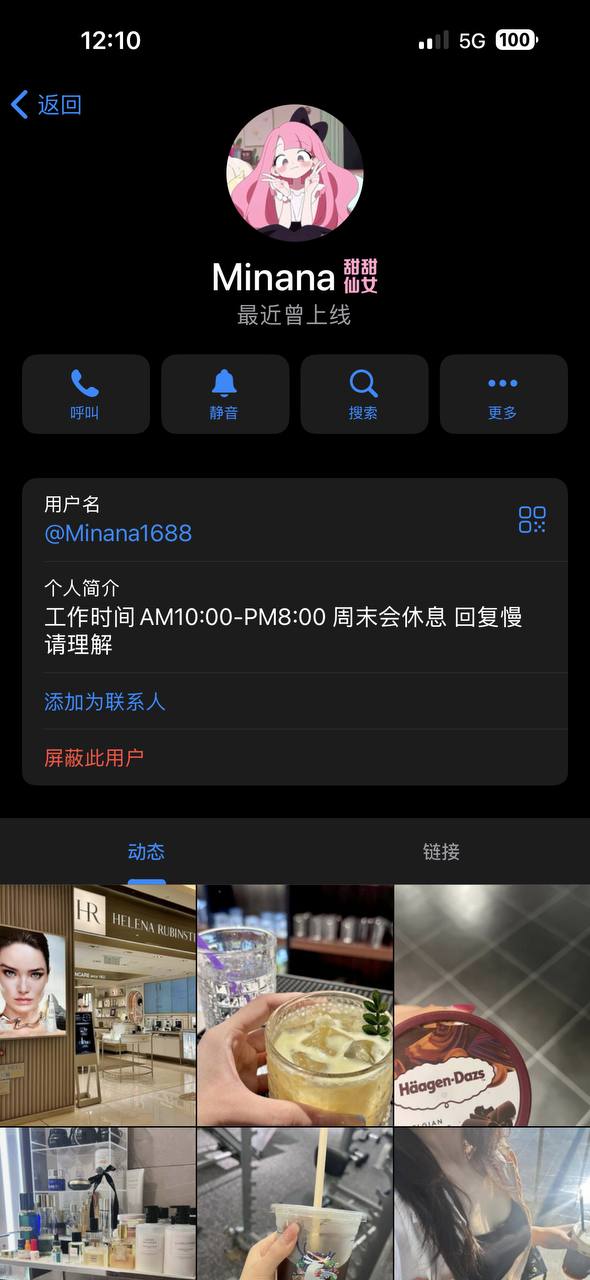Switch to the 链接 tab

click(441, 852)
